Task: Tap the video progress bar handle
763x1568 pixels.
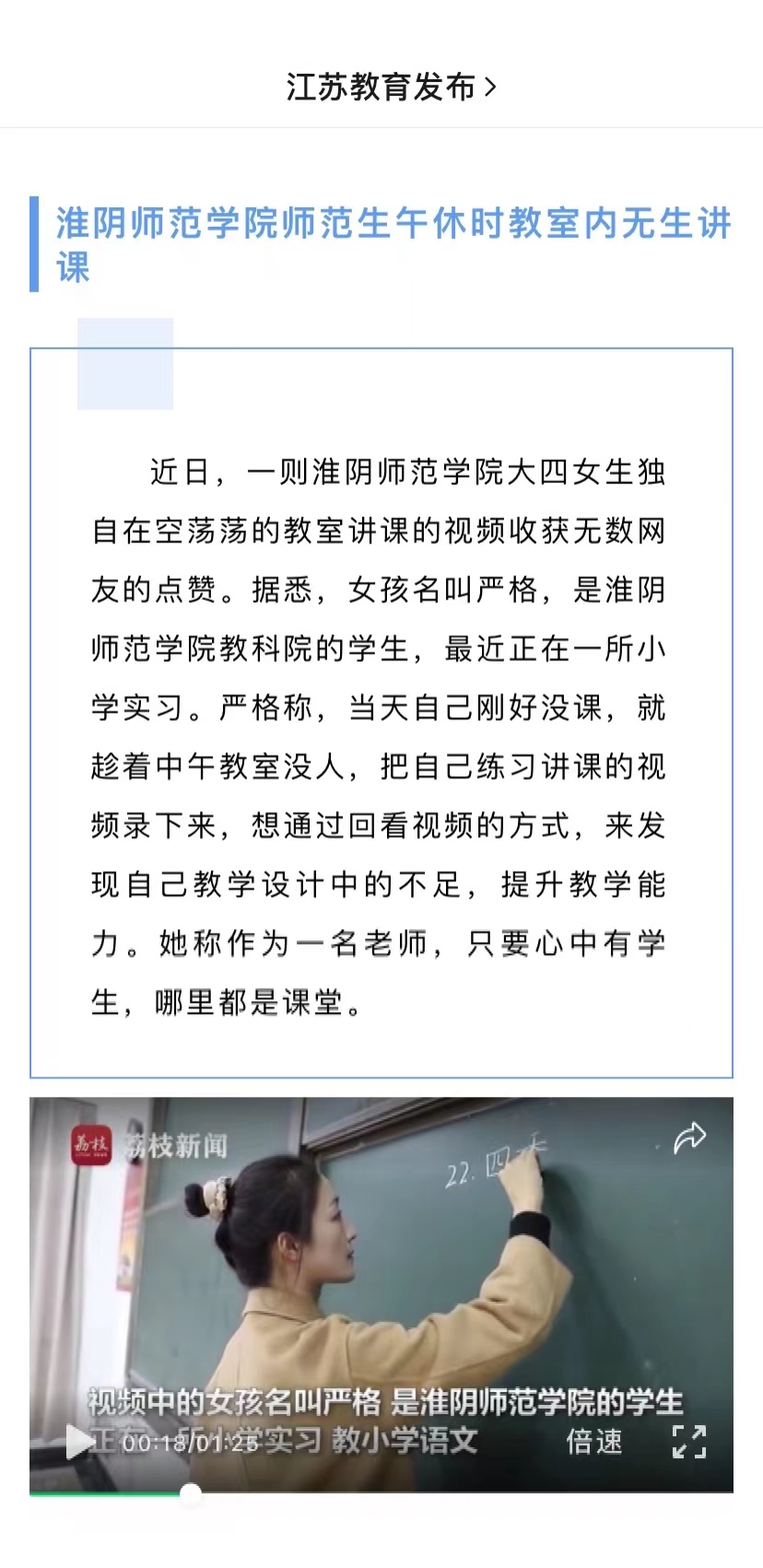Action: pyautogui.click(x=191, y=1493)
